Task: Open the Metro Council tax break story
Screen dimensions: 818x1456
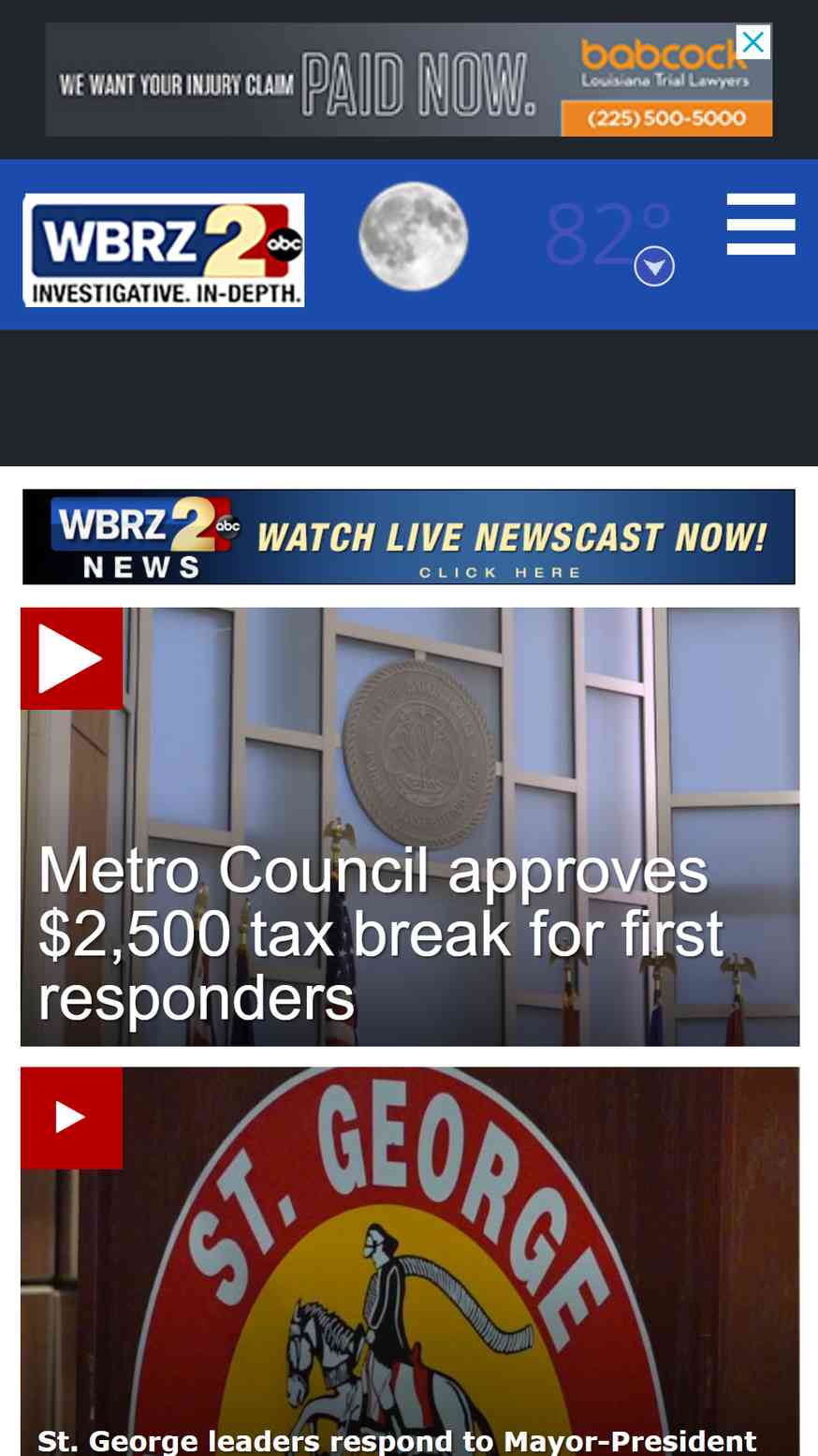Action: coord(382,934)
